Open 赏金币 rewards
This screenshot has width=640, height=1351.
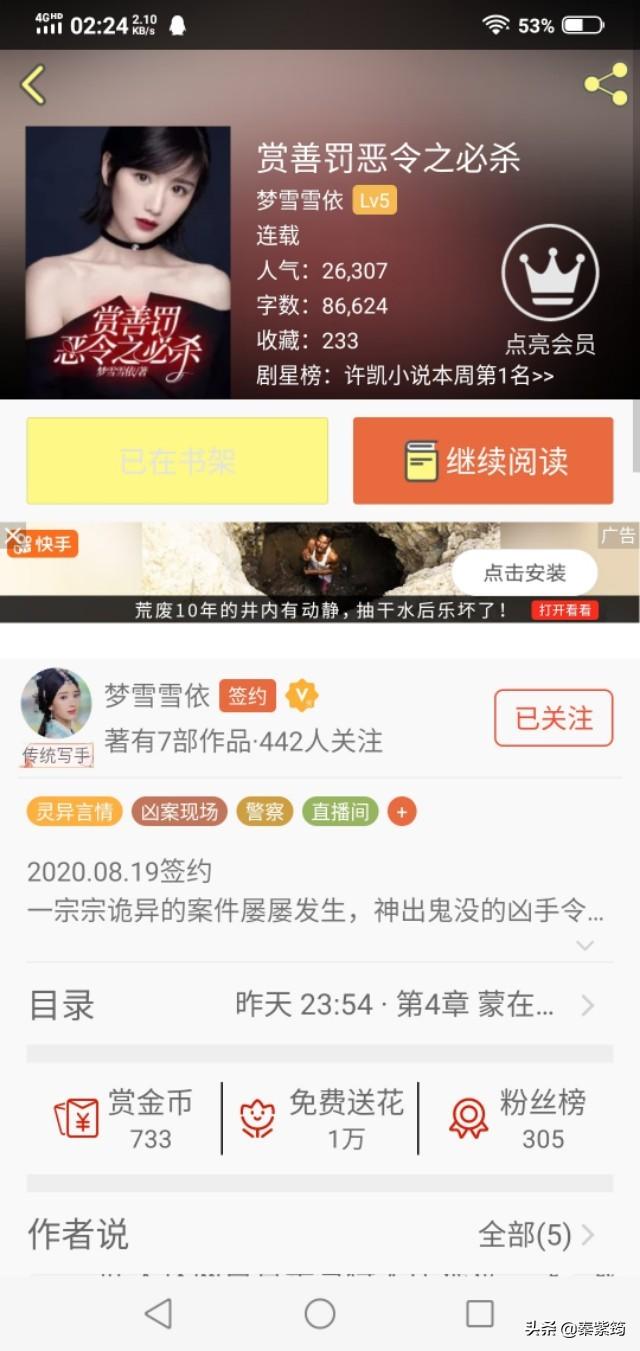(x=124, y=1119)
